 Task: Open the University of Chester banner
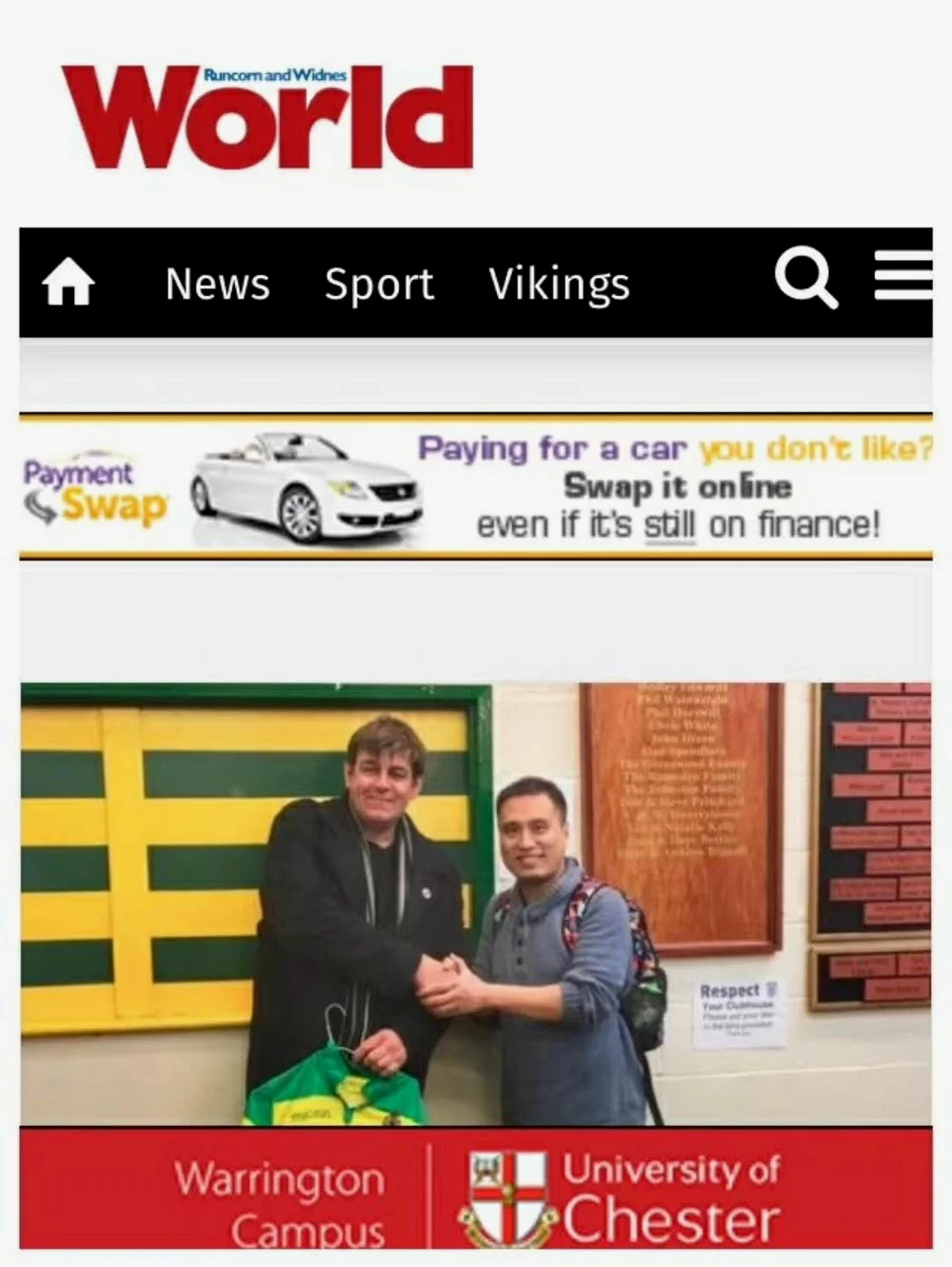click(476, 1188)
